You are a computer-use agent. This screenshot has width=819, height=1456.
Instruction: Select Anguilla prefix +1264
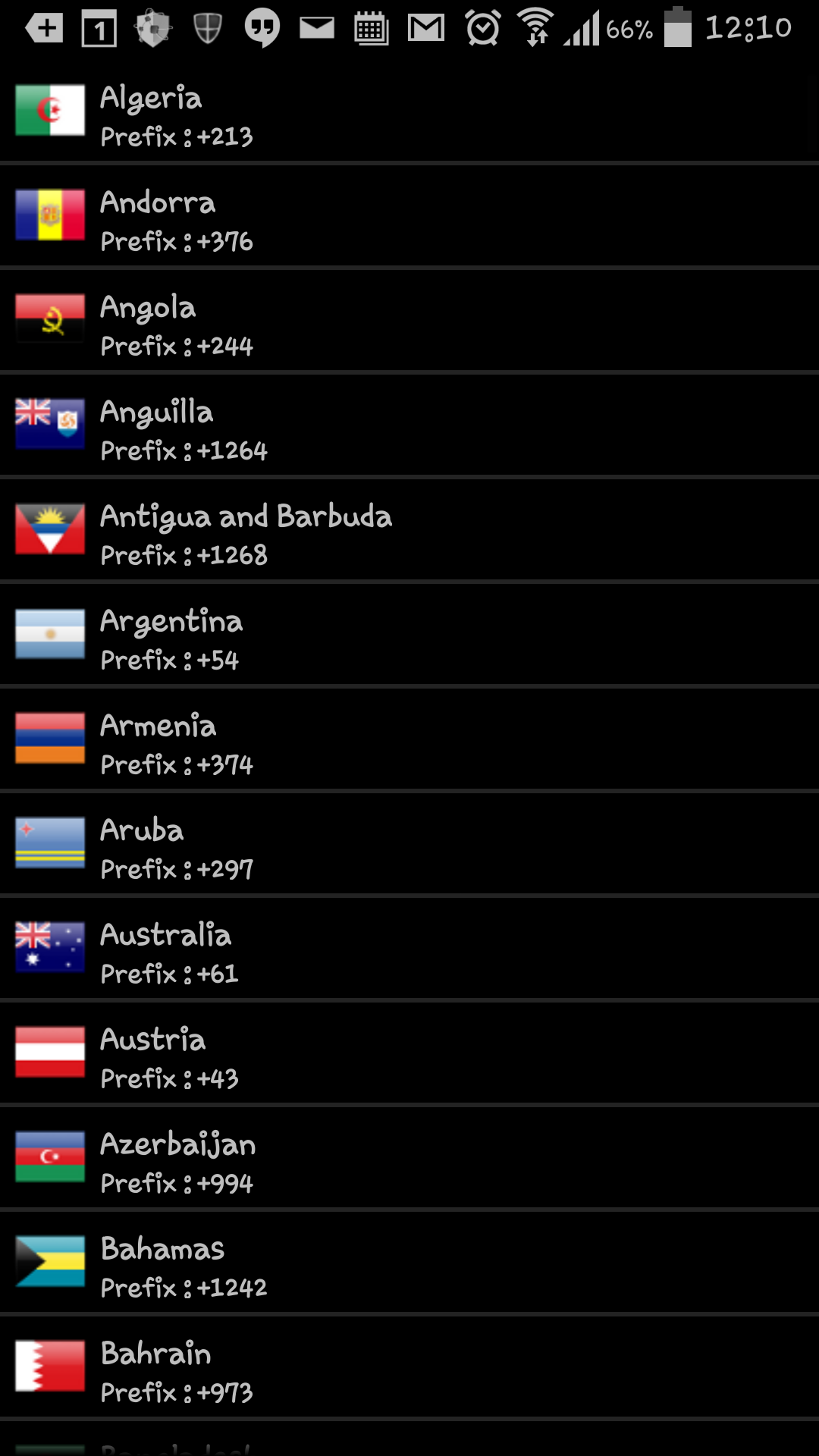(x=409, y=425)
